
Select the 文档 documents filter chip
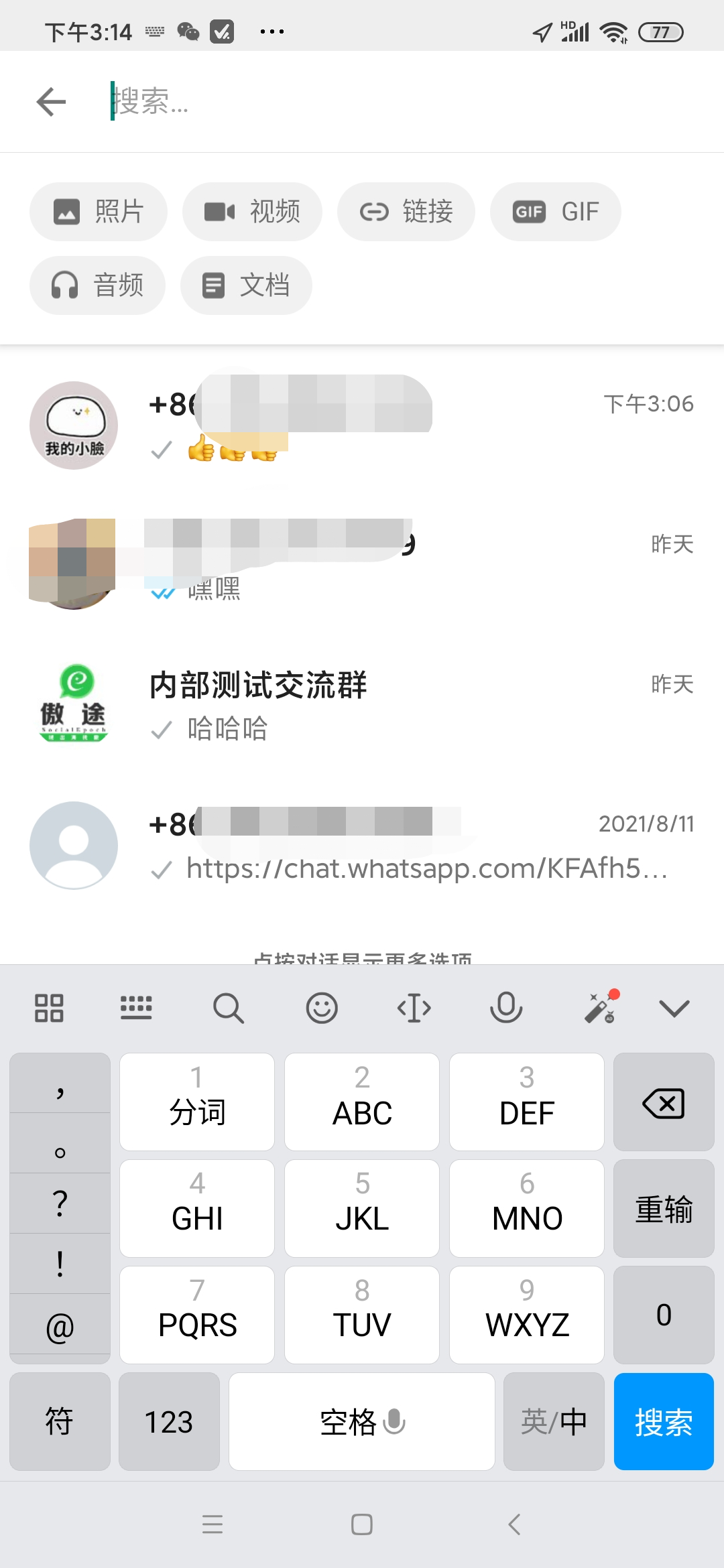click(245, 285)
